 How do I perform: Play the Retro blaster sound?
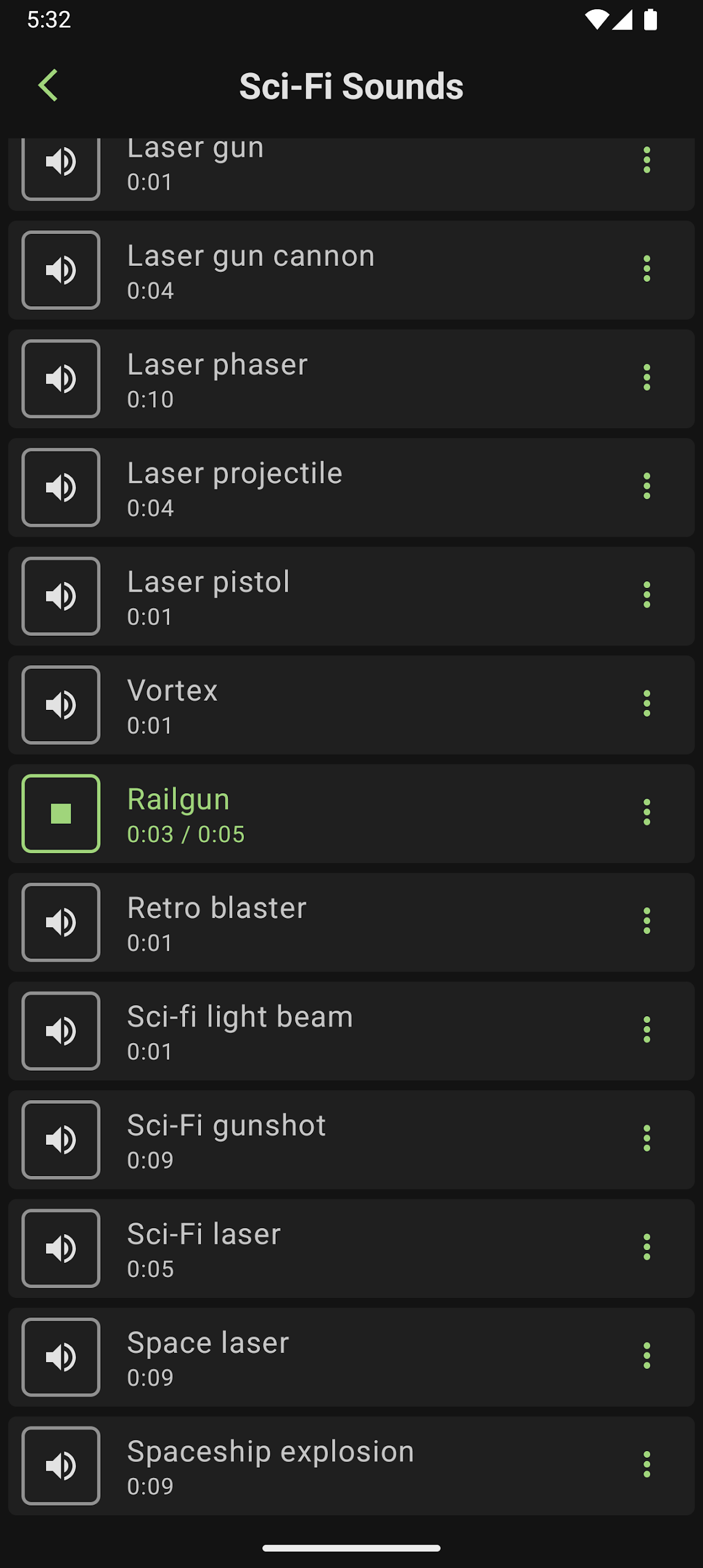pyautogui.click(x=61, y=922)
